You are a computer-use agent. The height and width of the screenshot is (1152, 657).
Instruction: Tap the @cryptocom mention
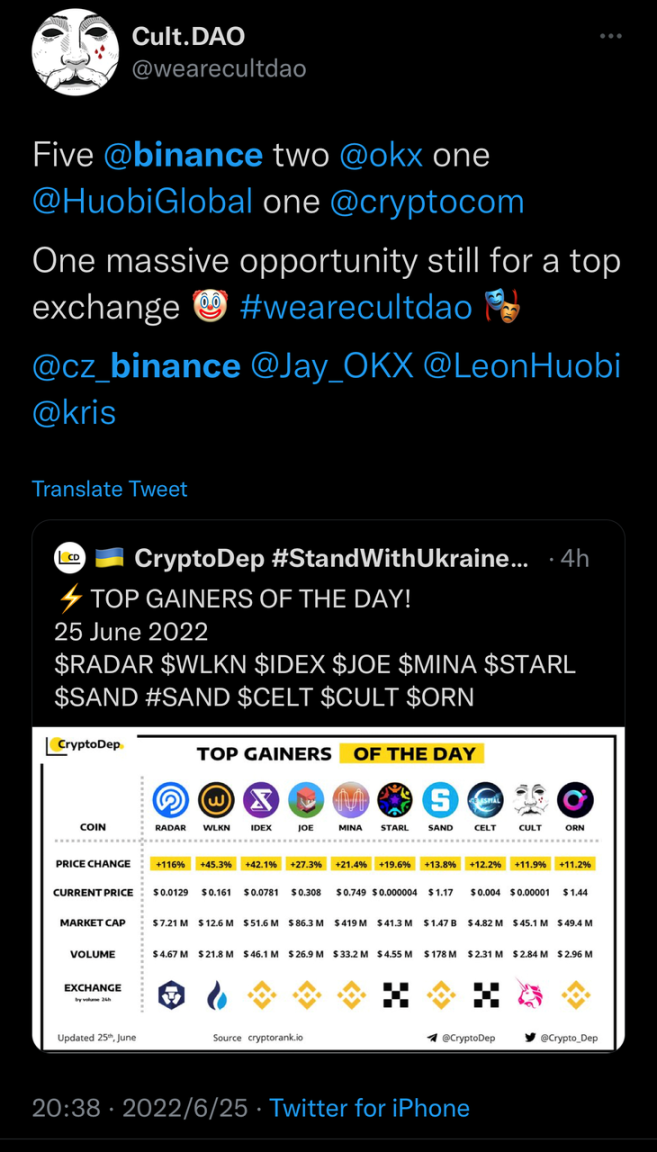click(427, 201)
